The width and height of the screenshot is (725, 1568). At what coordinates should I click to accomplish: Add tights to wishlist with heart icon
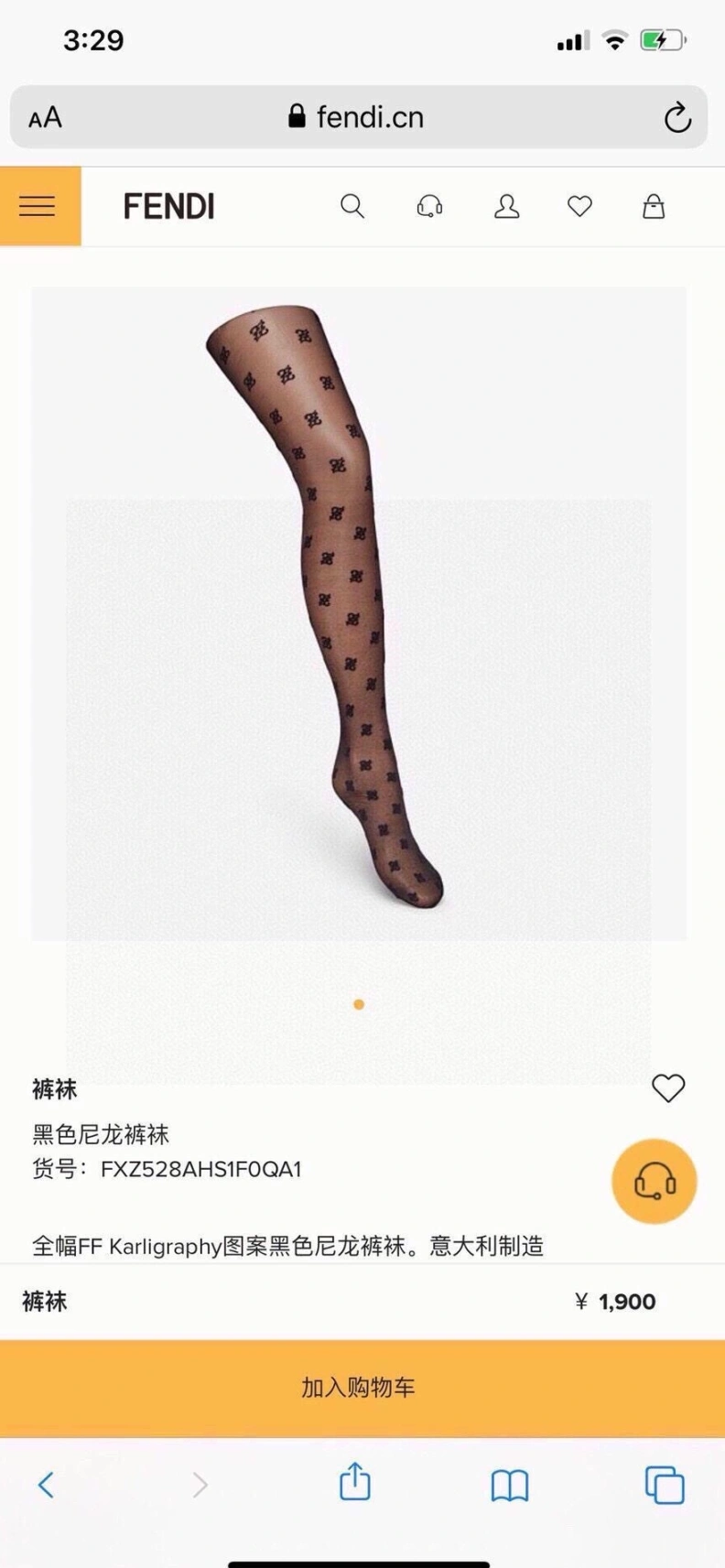(x=668, y=1087)
